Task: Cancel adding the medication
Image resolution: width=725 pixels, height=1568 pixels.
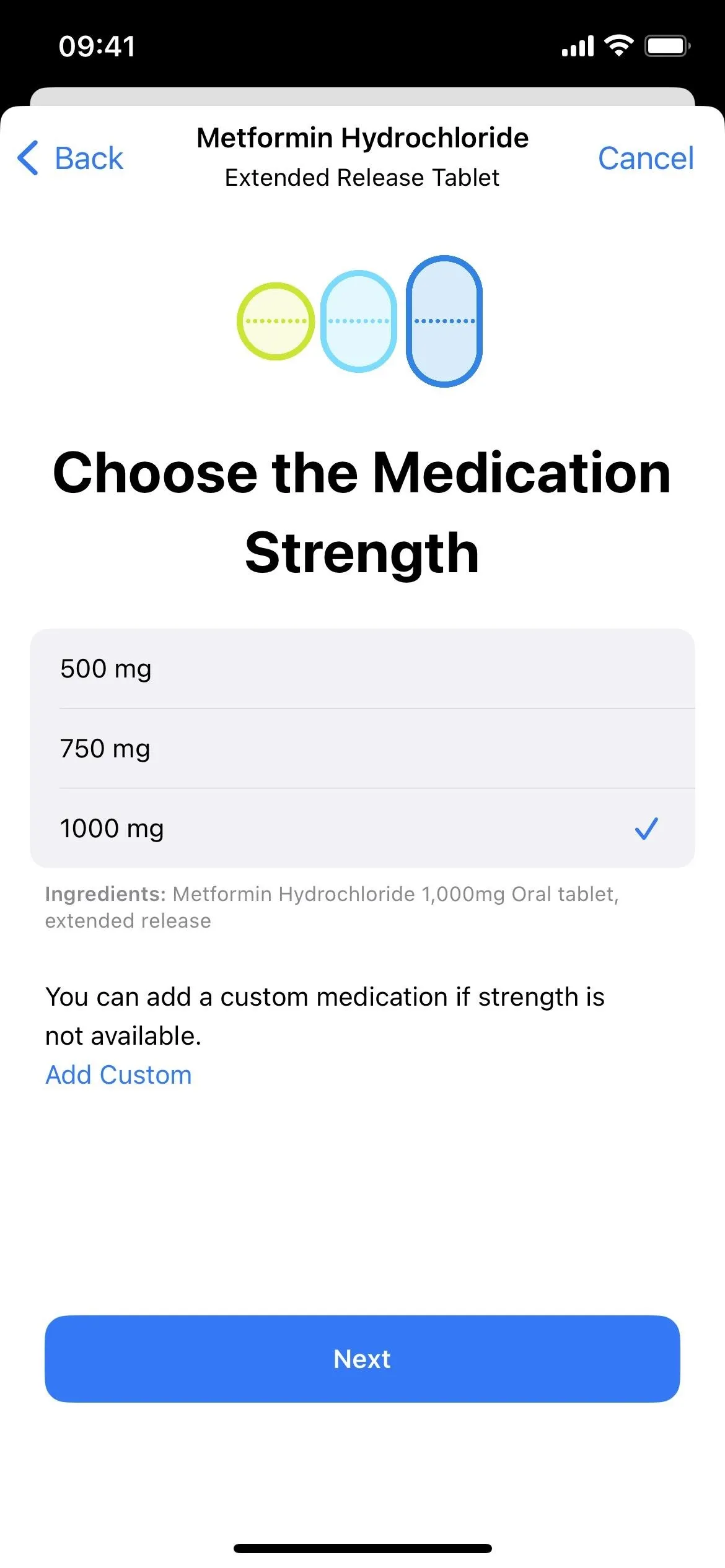Action: (x=646, y=158)
